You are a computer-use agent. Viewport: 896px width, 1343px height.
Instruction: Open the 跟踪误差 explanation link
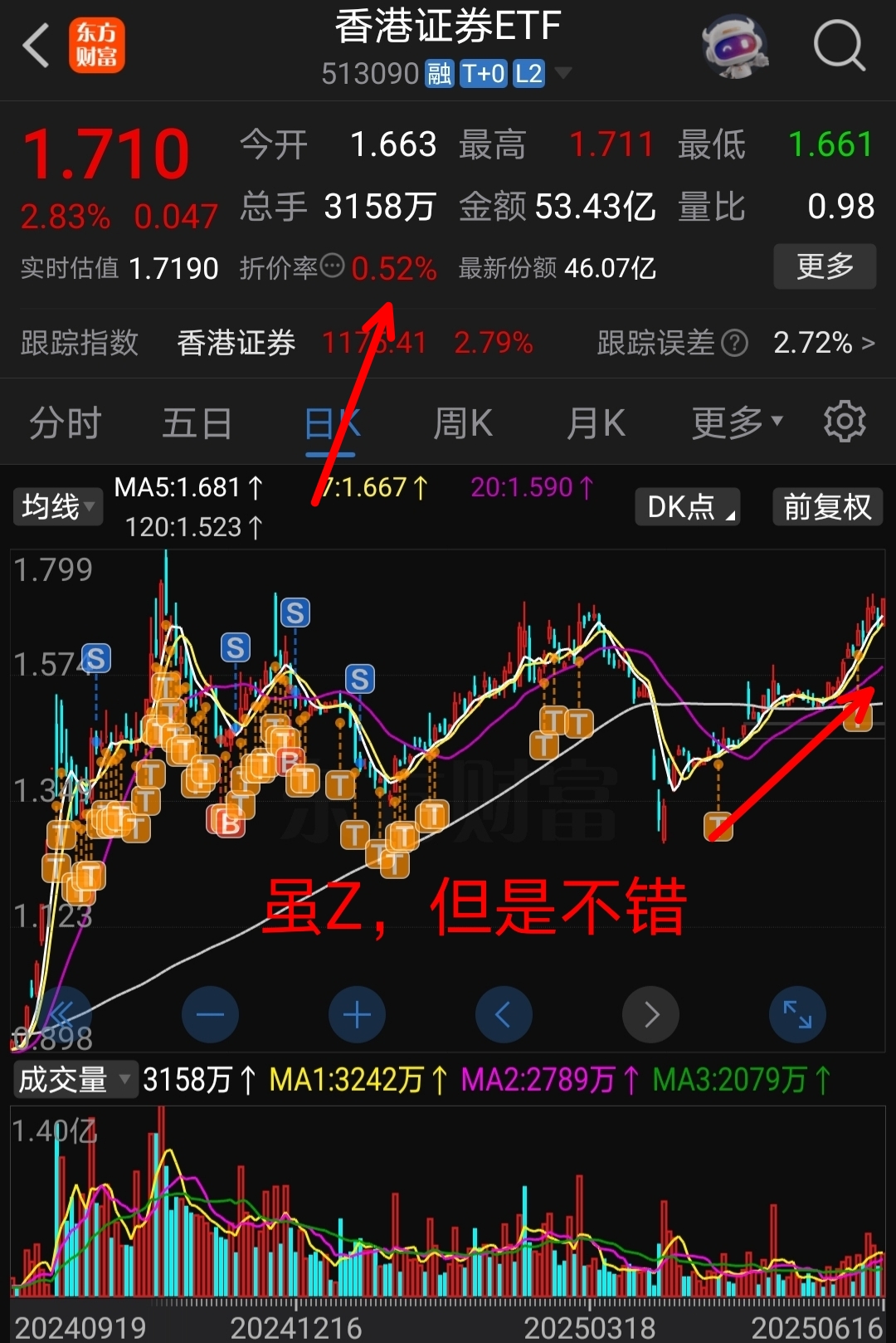click(733, 343)
